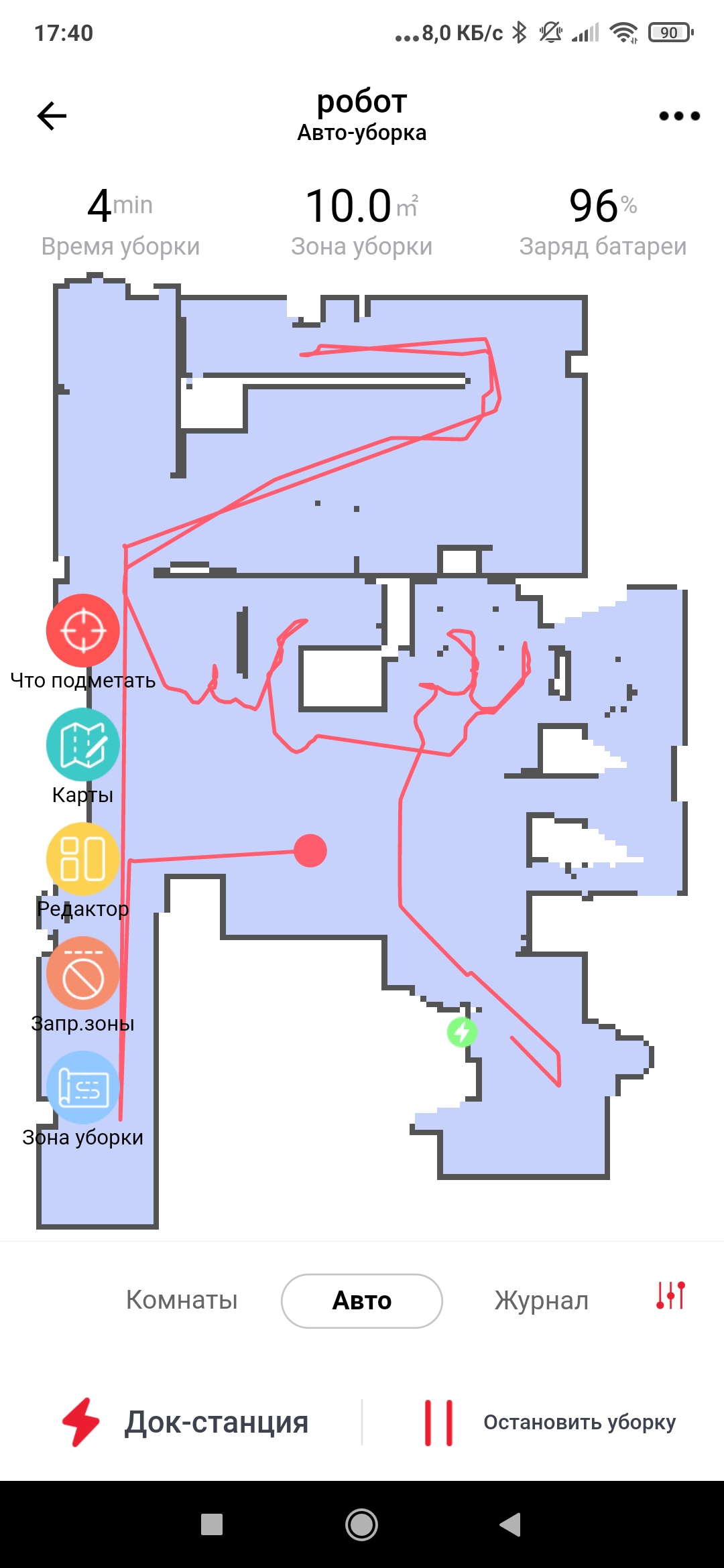Pause with Остановить уборку
Screen dimensions: 724x1568
[551, 1422]
